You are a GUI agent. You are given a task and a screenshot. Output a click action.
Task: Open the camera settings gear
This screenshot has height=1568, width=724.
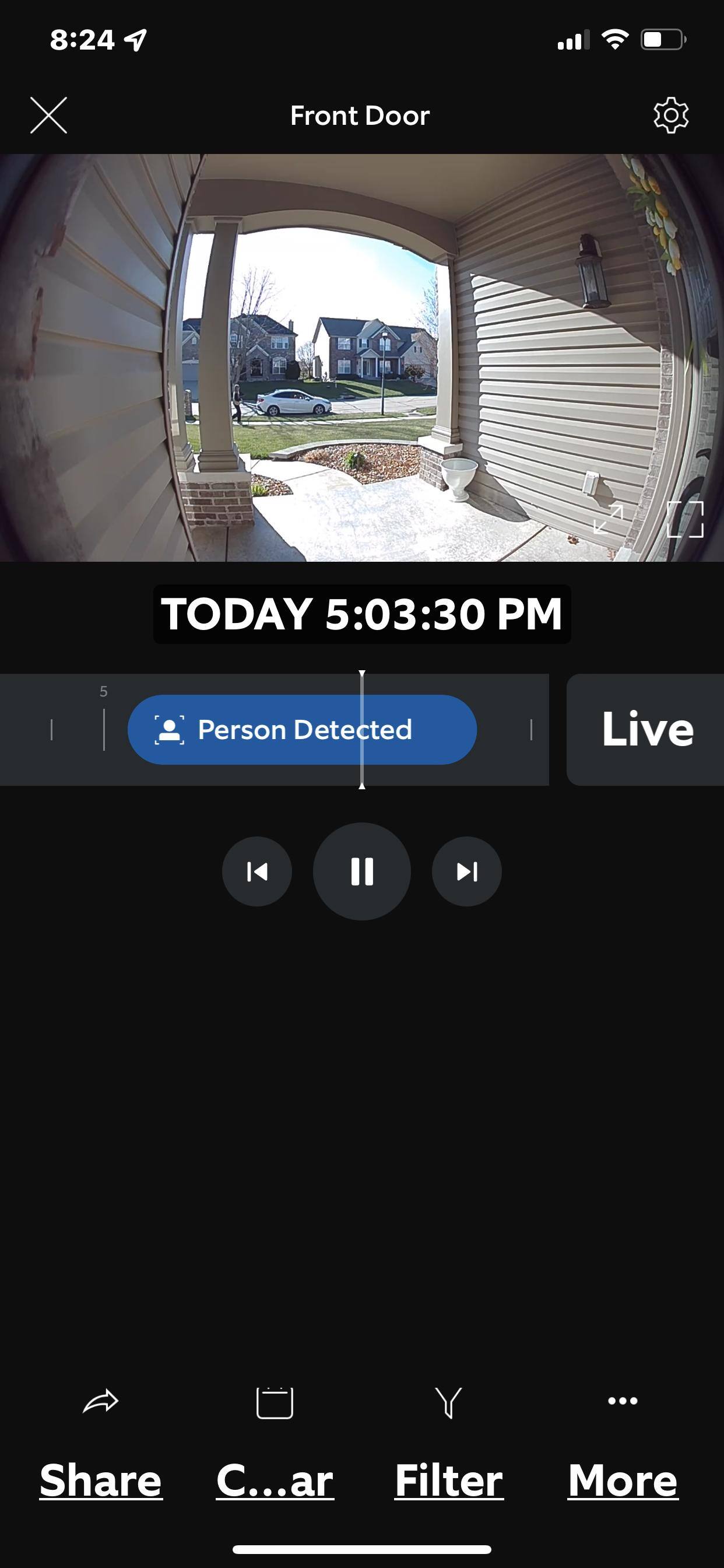click(x=670, y=115)
